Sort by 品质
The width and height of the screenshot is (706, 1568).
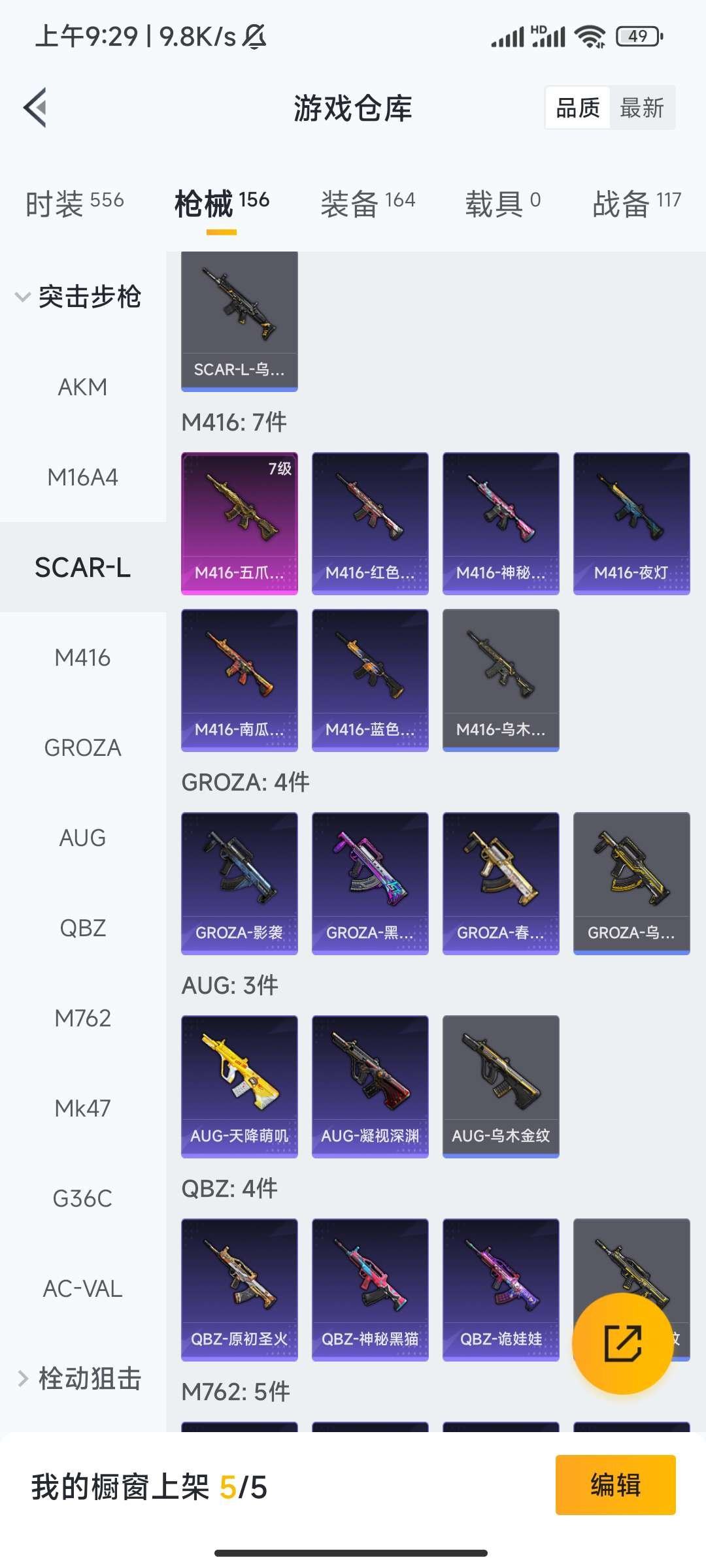[578, 108]
